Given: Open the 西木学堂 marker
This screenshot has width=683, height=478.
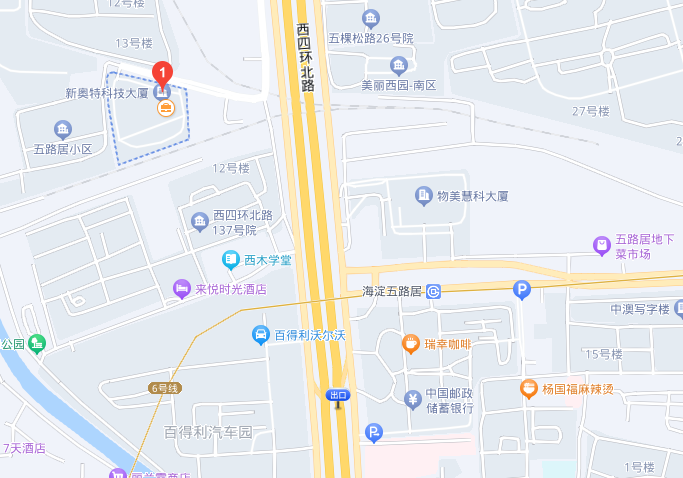Looking at the screenshot, I should click(x=231, y=260).
